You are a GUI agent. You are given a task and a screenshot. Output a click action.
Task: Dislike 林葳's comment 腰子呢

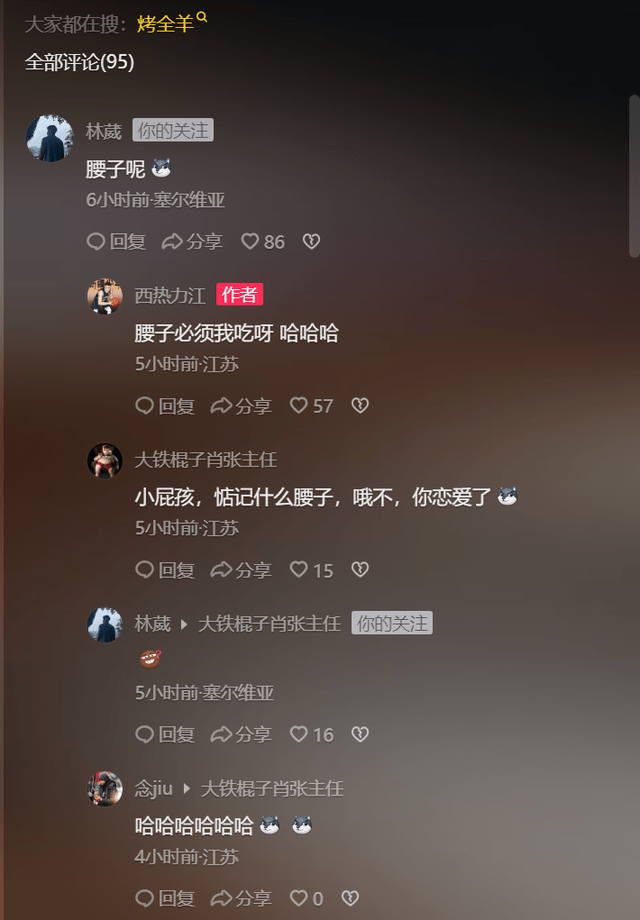coord(312,241)
